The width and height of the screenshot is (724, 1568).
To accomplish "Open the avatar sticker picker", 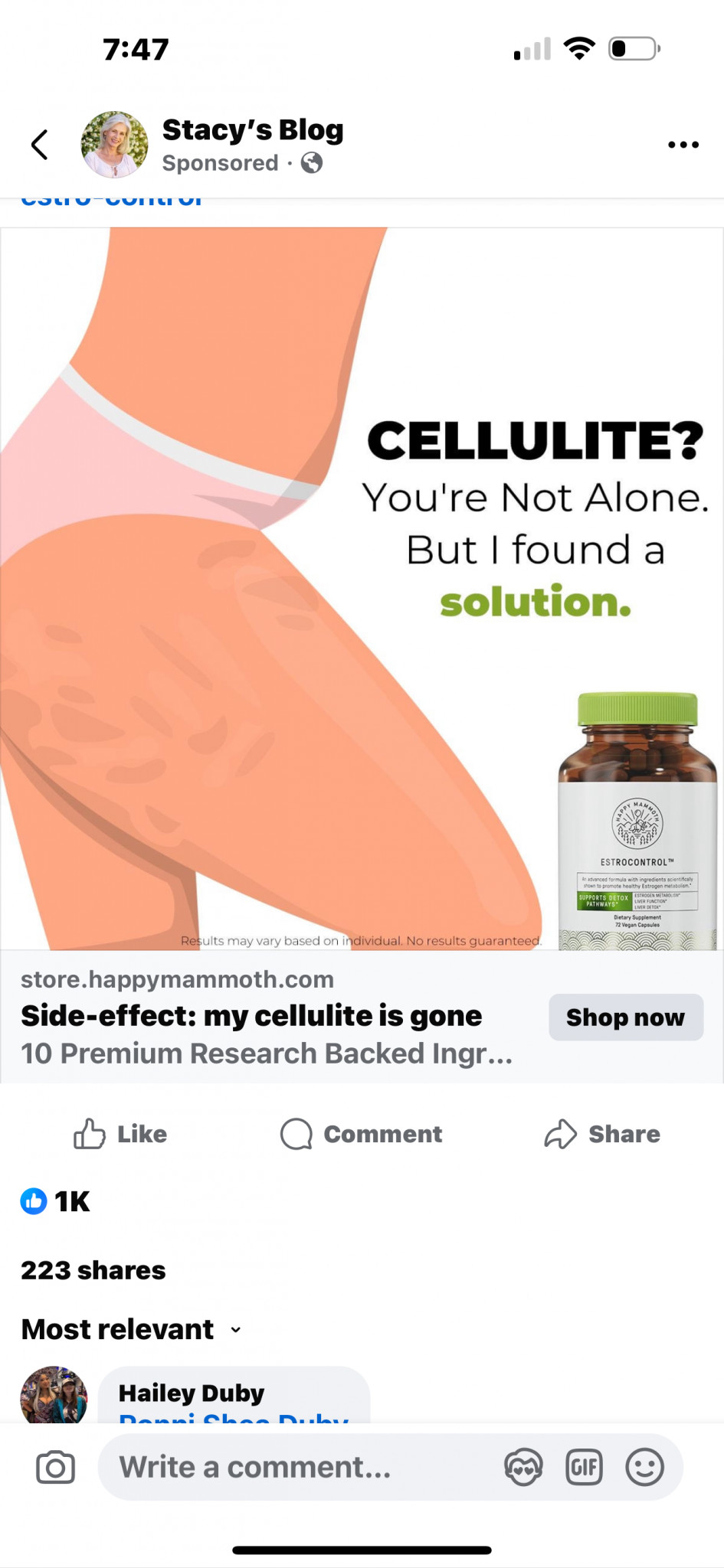I will (x=523, y=1467).
